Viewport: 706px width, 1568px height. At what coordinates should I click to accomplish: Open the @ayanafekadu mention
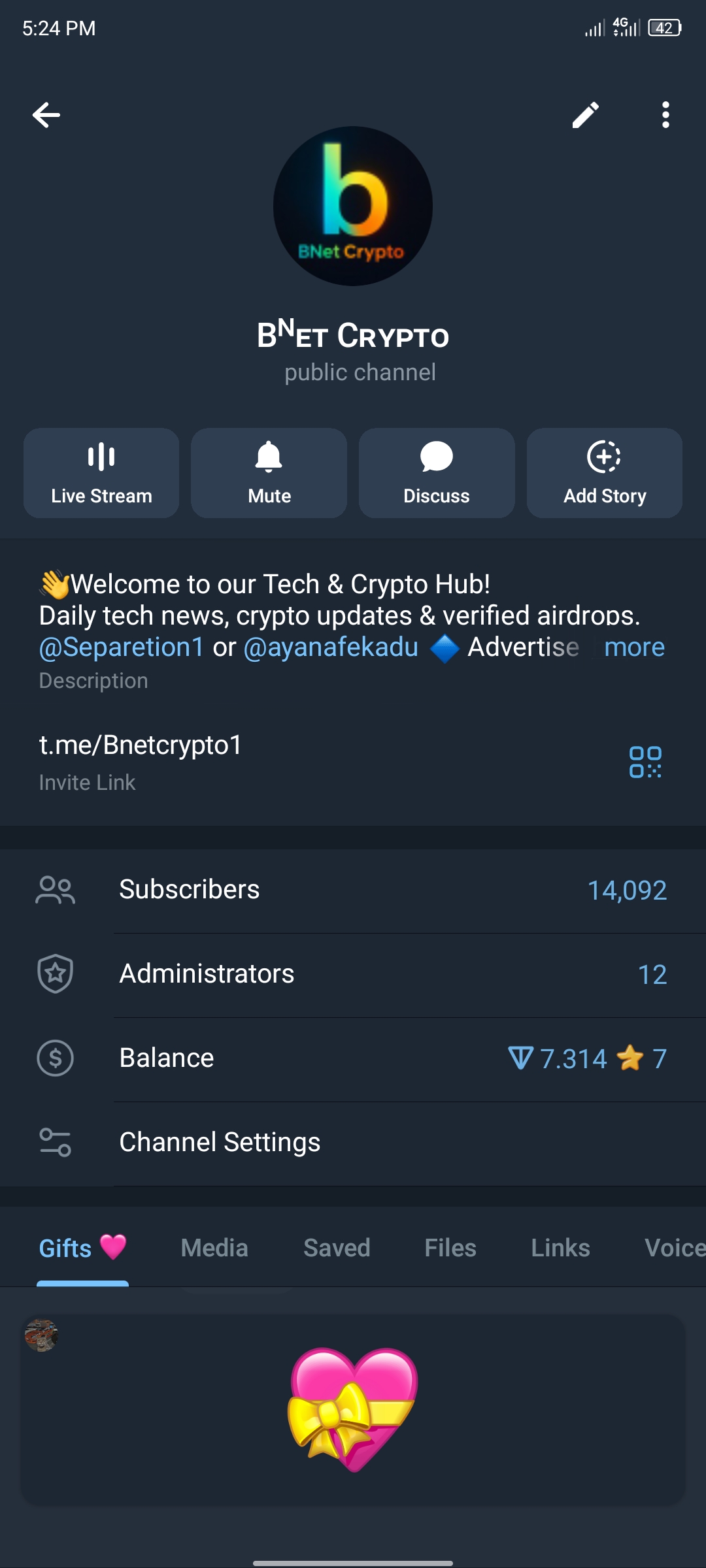coord(331,647)
